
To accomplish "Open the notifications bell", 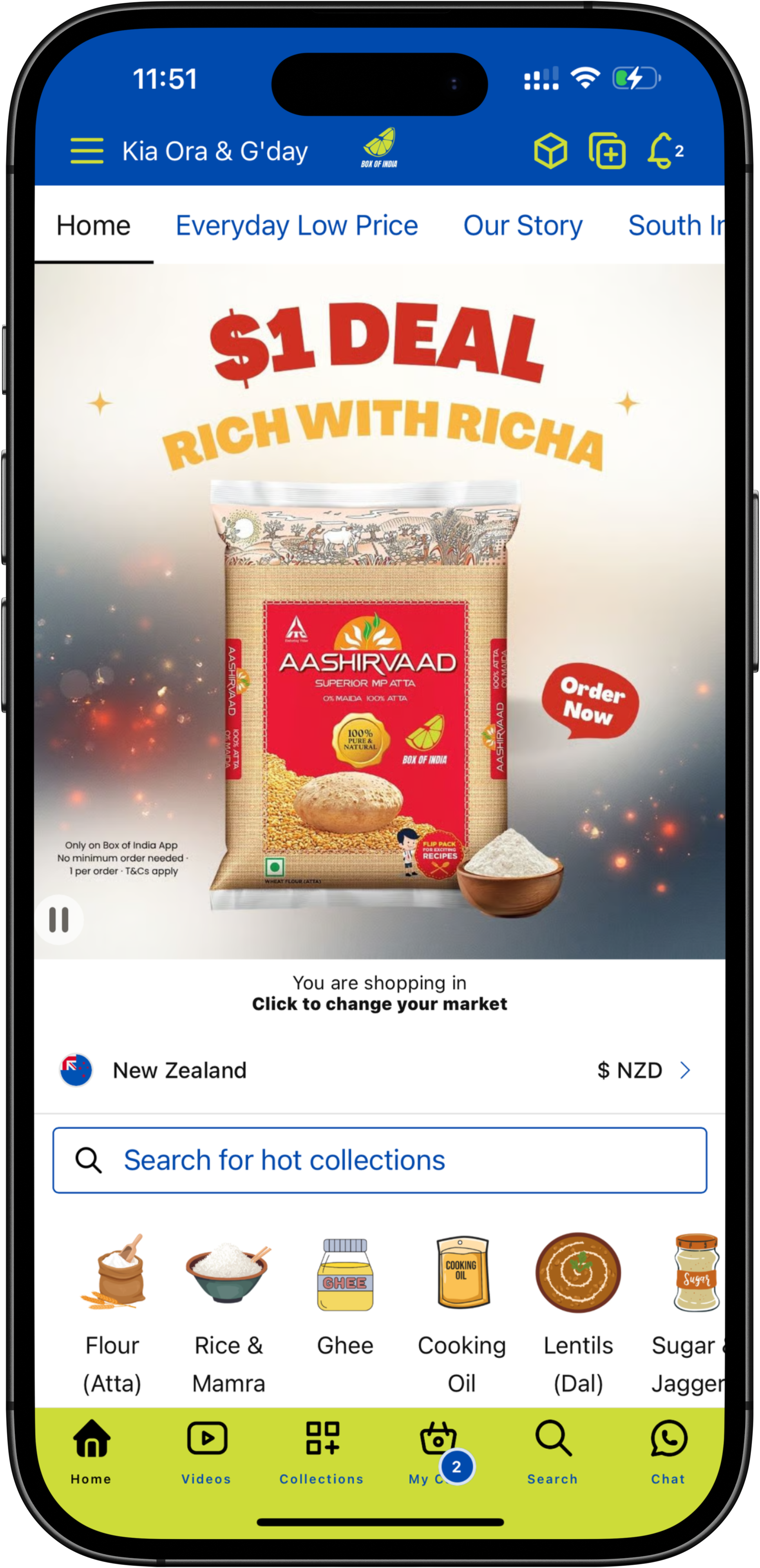I will click(663, 151).
